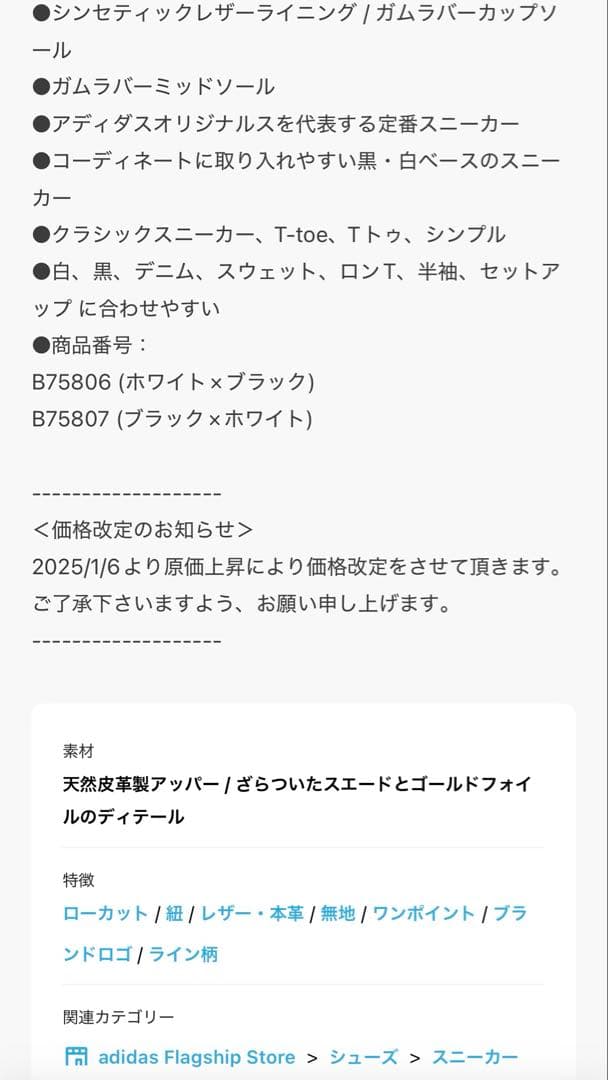The width and height of the screenshot is (608, 1080).
Task: Select the 紐 feature tag
Action: pos(174,913)
